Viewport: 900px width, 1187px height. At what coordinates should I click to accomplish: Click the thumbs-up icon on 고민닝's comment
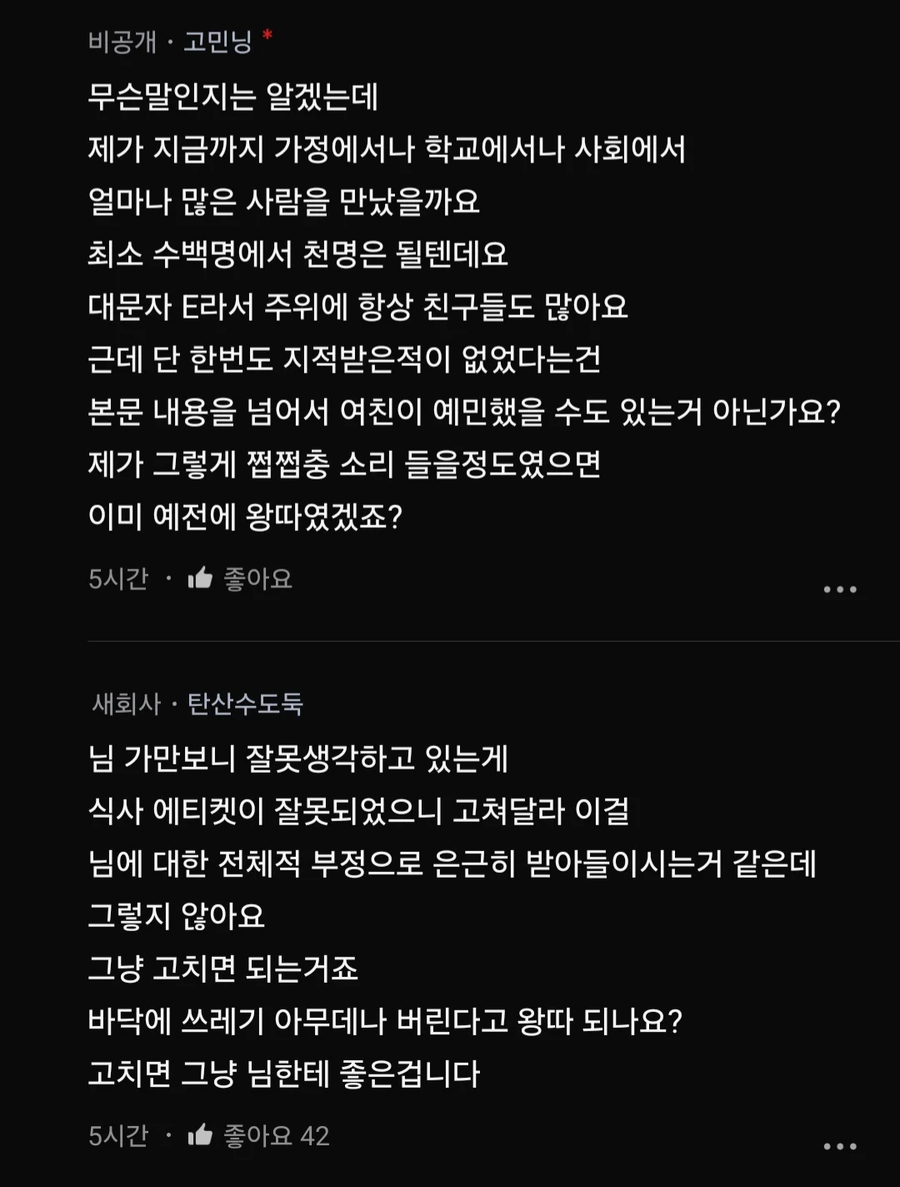coord(198,578)
